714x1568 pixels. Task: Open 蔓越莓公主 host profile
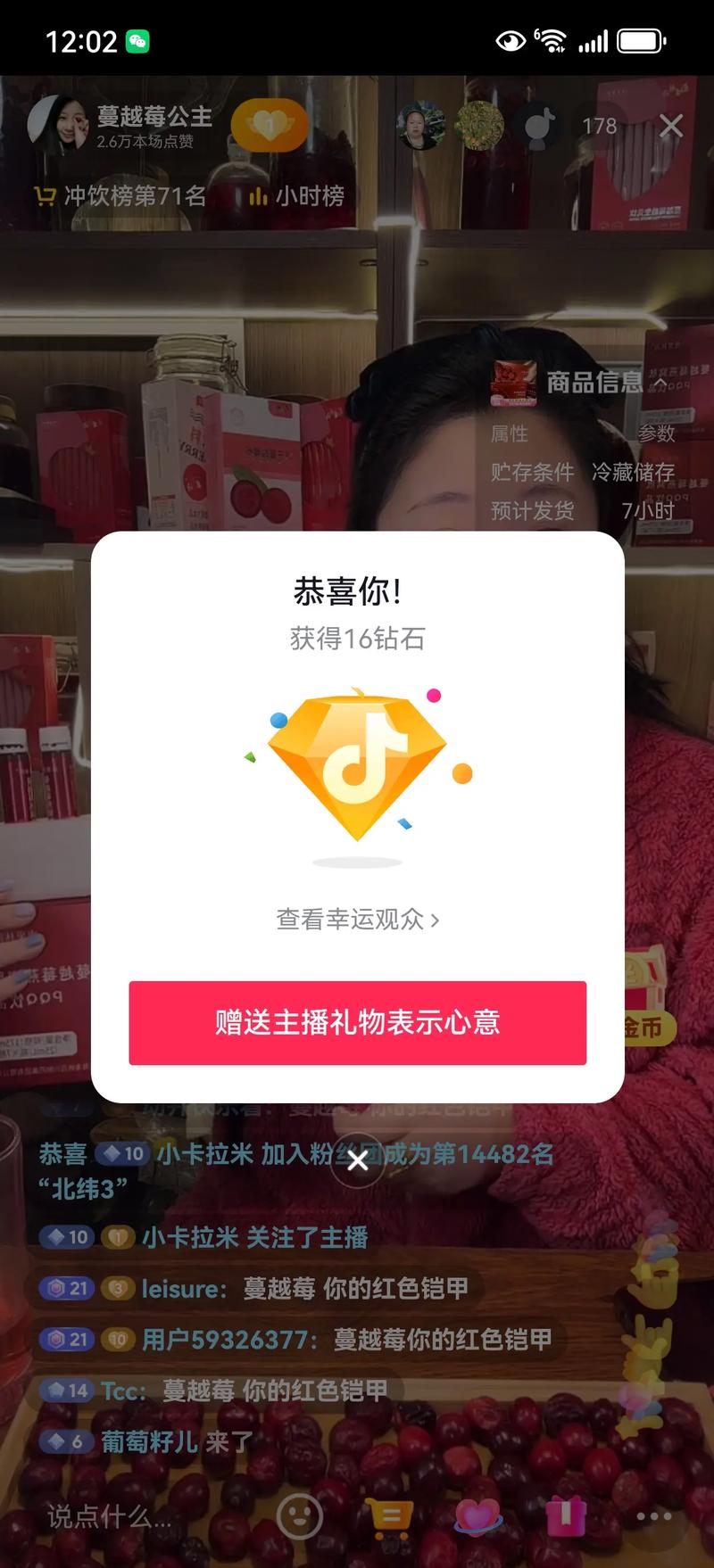tap(125, 126)
